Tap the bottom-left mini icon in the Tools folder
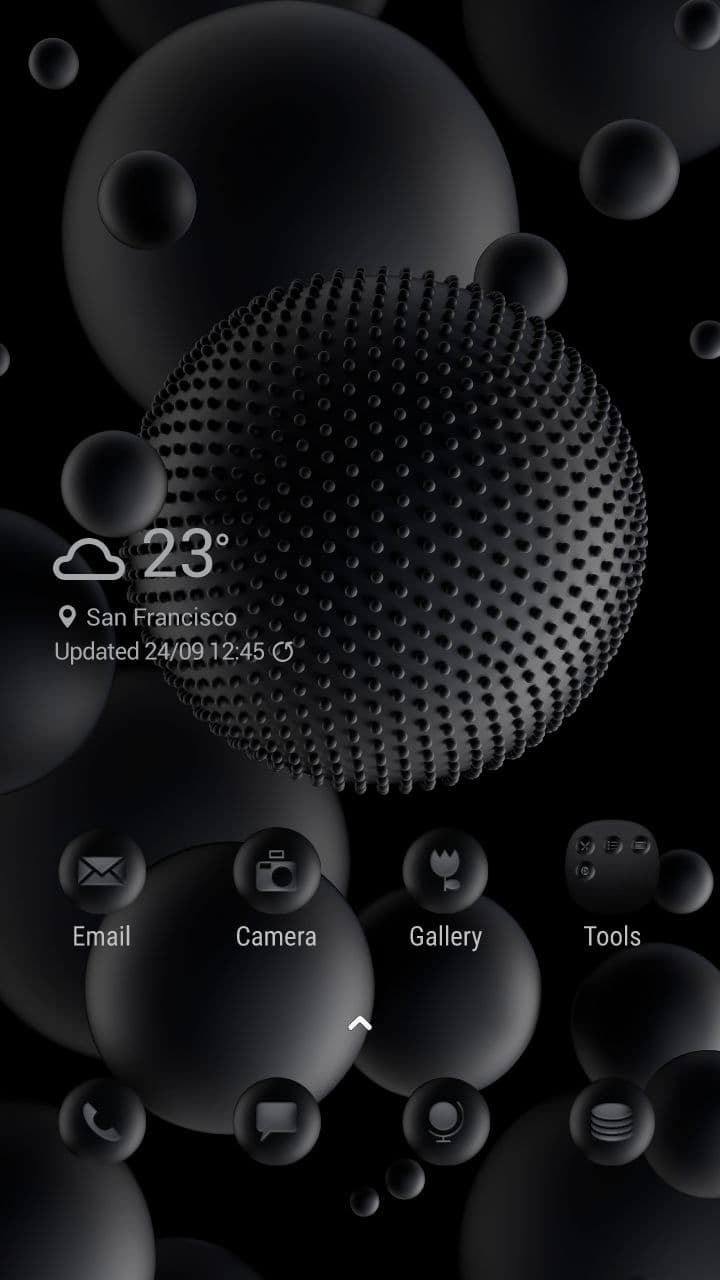 click(587, 871)
